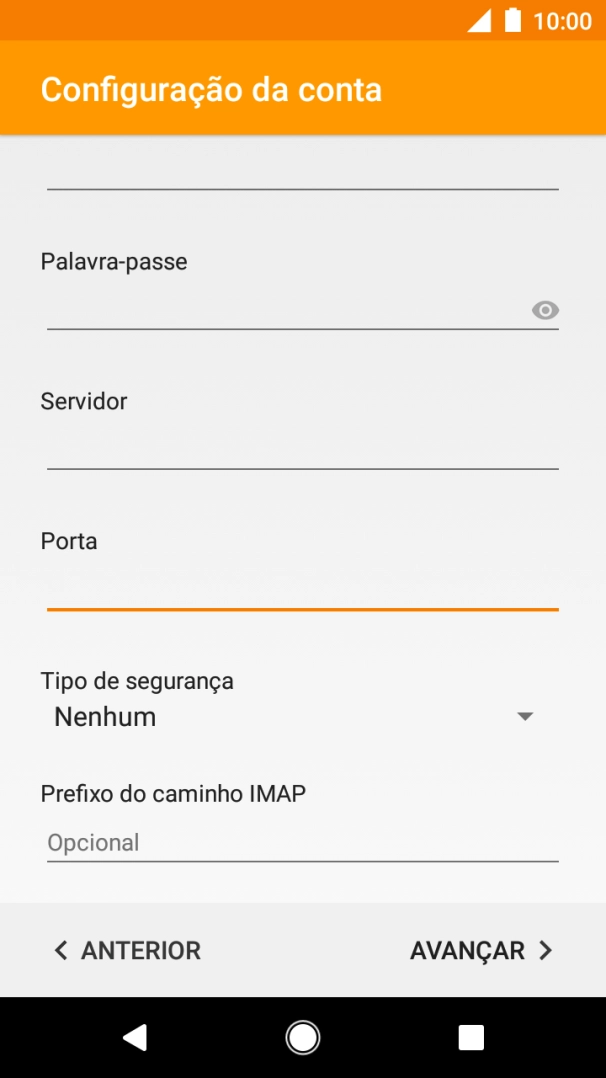This screenshot has height=1078, width=606.
Task: Tap the system home button
Action: (x=302, y=1037)
